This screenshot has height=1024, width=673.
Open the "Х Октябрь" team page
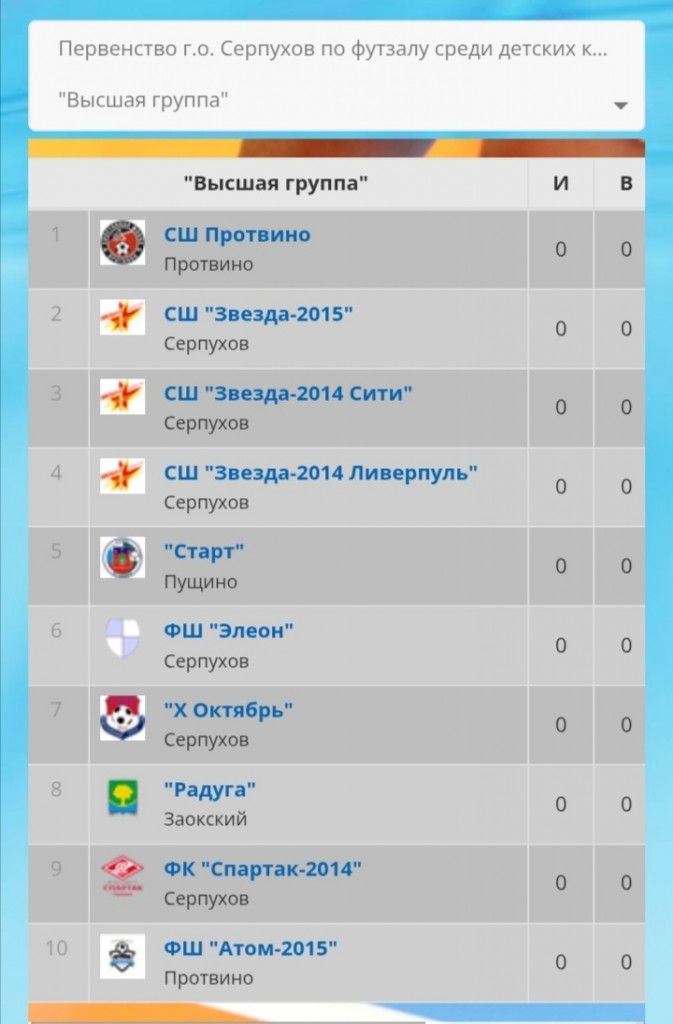coord(229,710)
